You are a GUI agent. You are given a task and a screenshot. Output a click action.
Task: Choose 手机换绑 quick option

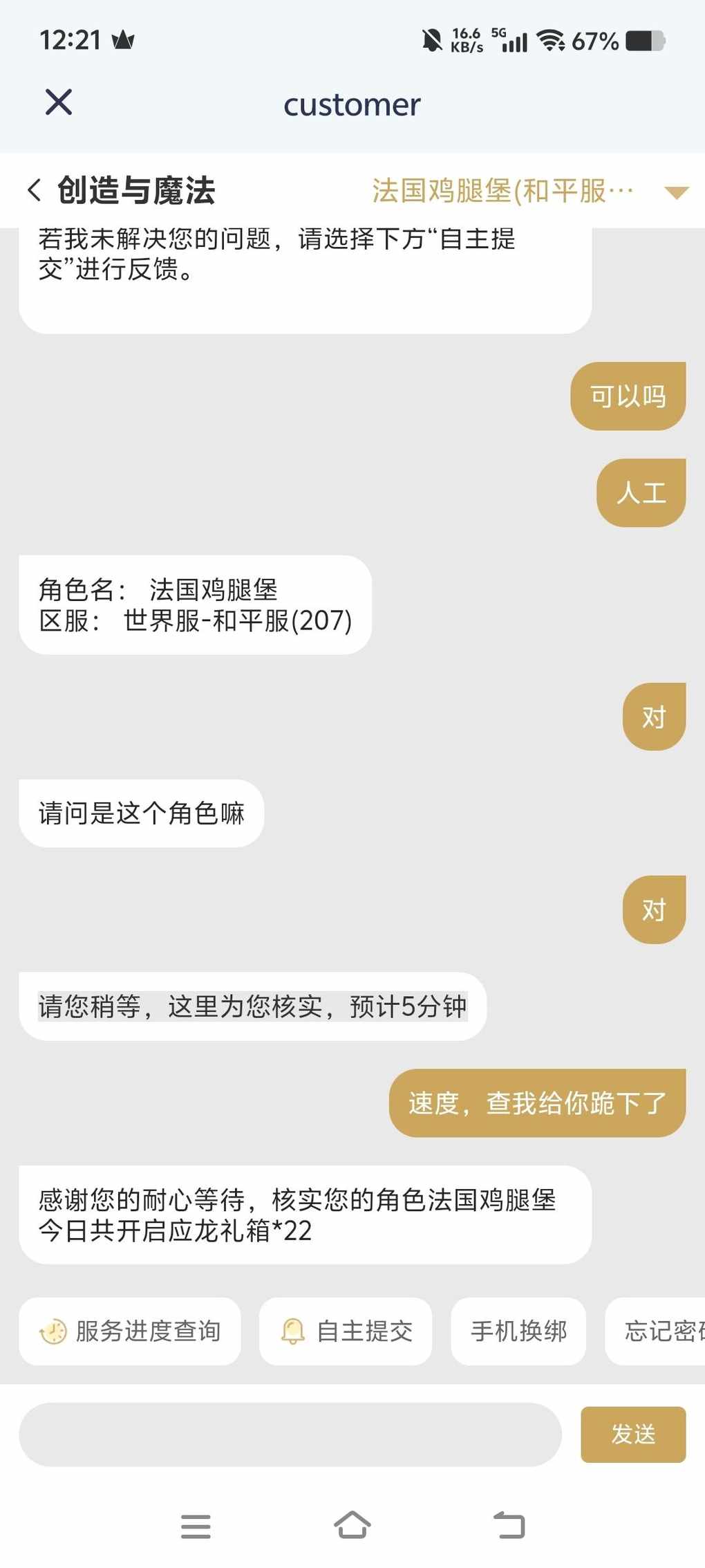click(518, 1331)
